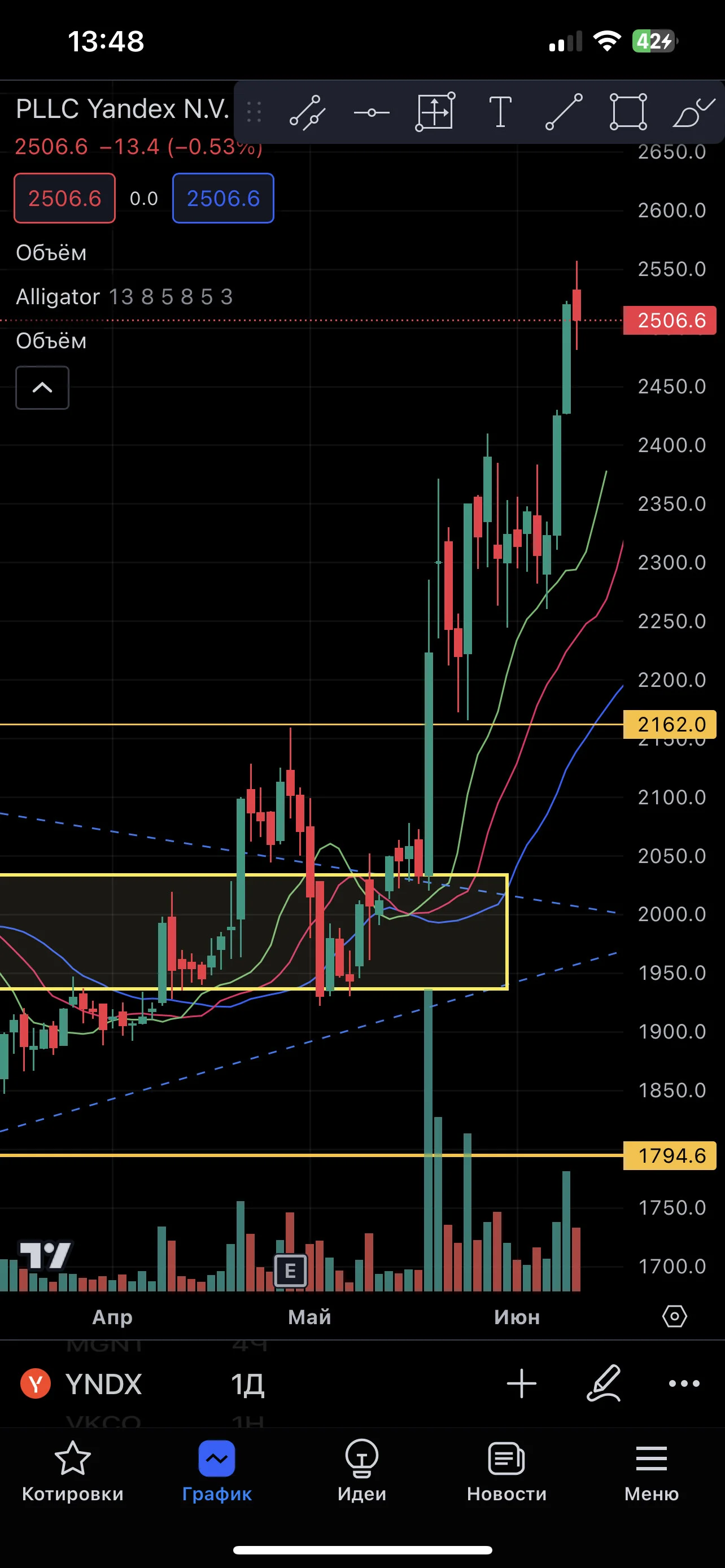Open chart settings hexagon icon
This screenshot has height=1568, width=725.
[x=675, y=1317]
